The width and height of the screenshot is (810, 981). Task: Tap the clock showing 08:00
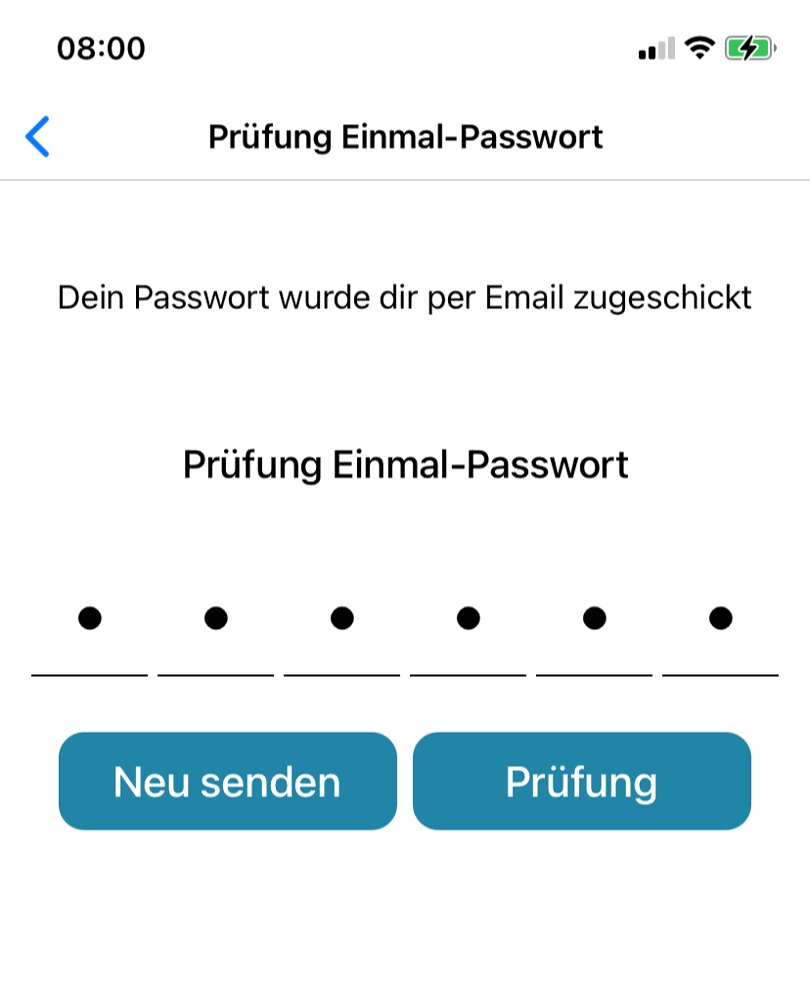pyautogui.click(x=100, y=48)
